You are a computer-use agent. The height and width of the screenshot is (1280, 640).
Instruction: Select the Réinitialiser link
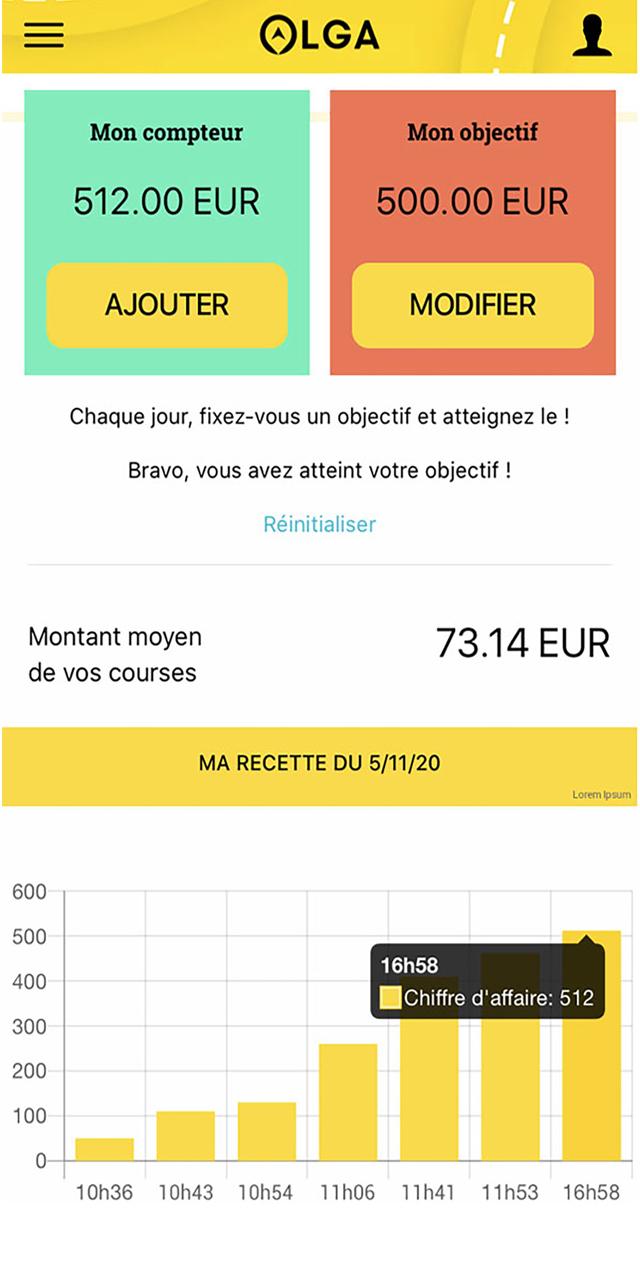click(320, 524)
